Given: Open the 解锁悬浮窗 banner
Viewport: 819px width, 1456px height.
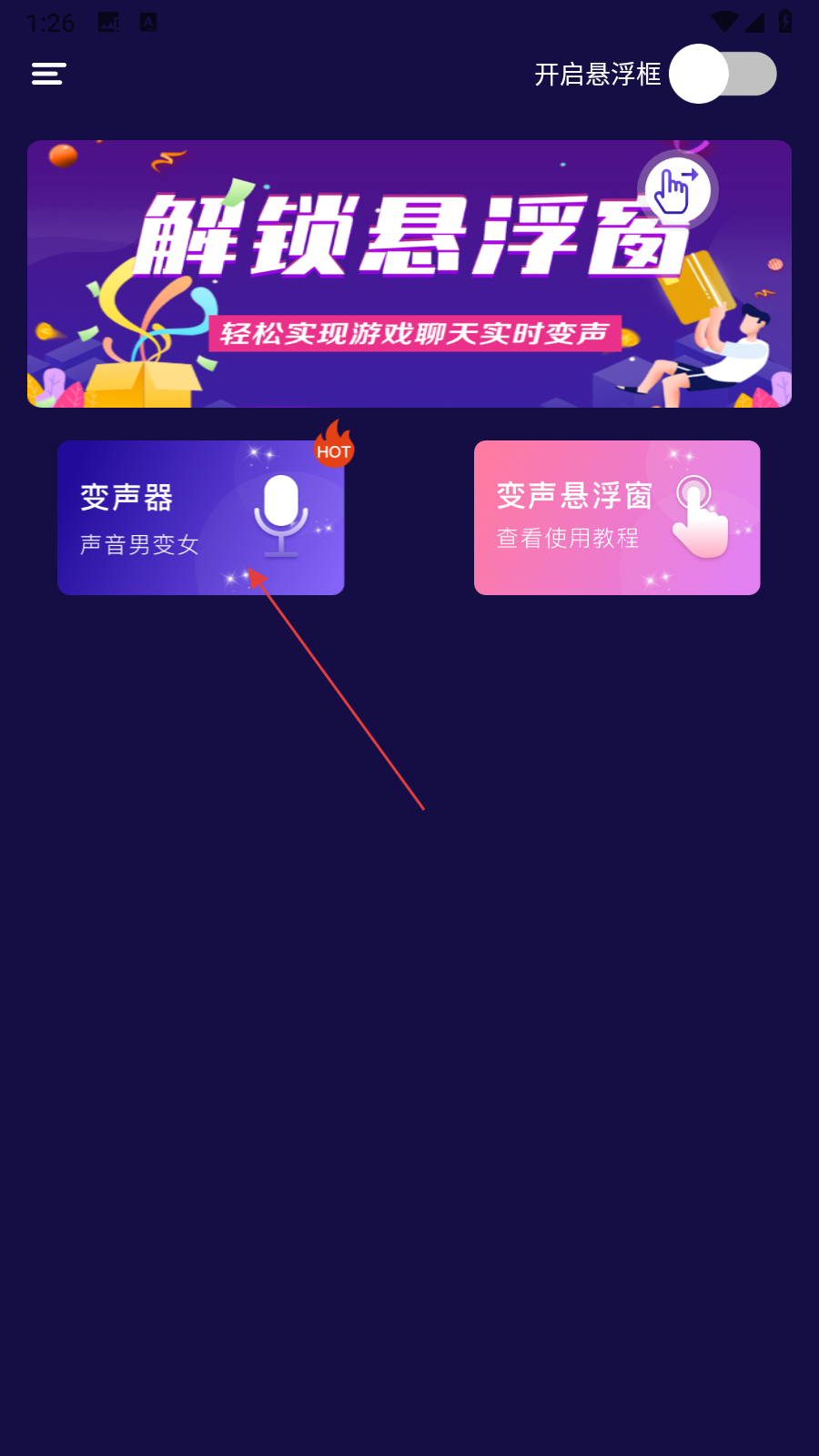Looking at the screenshot, I should click(409, 273).
